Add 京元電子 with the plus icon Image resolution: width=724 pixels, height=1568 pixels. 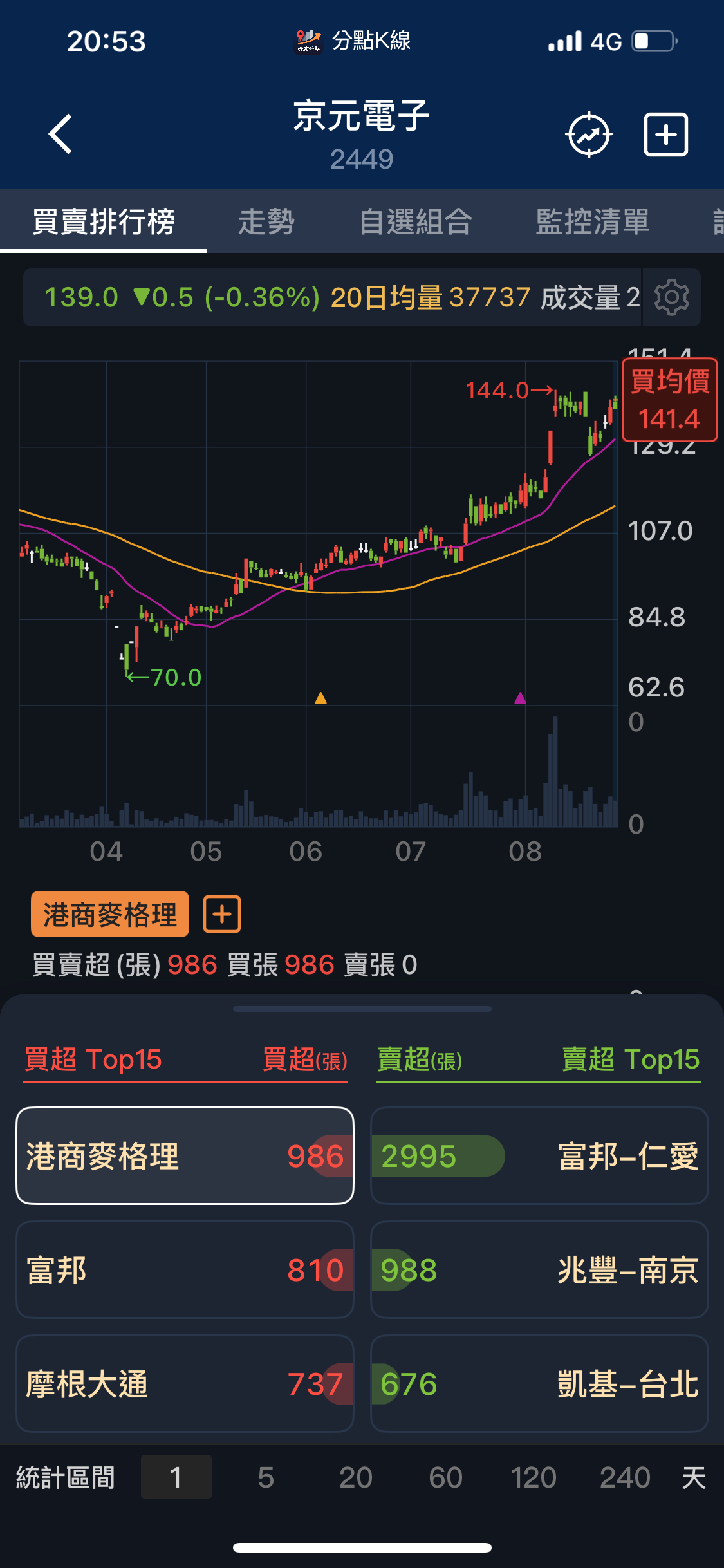click(x=666, y=135)
